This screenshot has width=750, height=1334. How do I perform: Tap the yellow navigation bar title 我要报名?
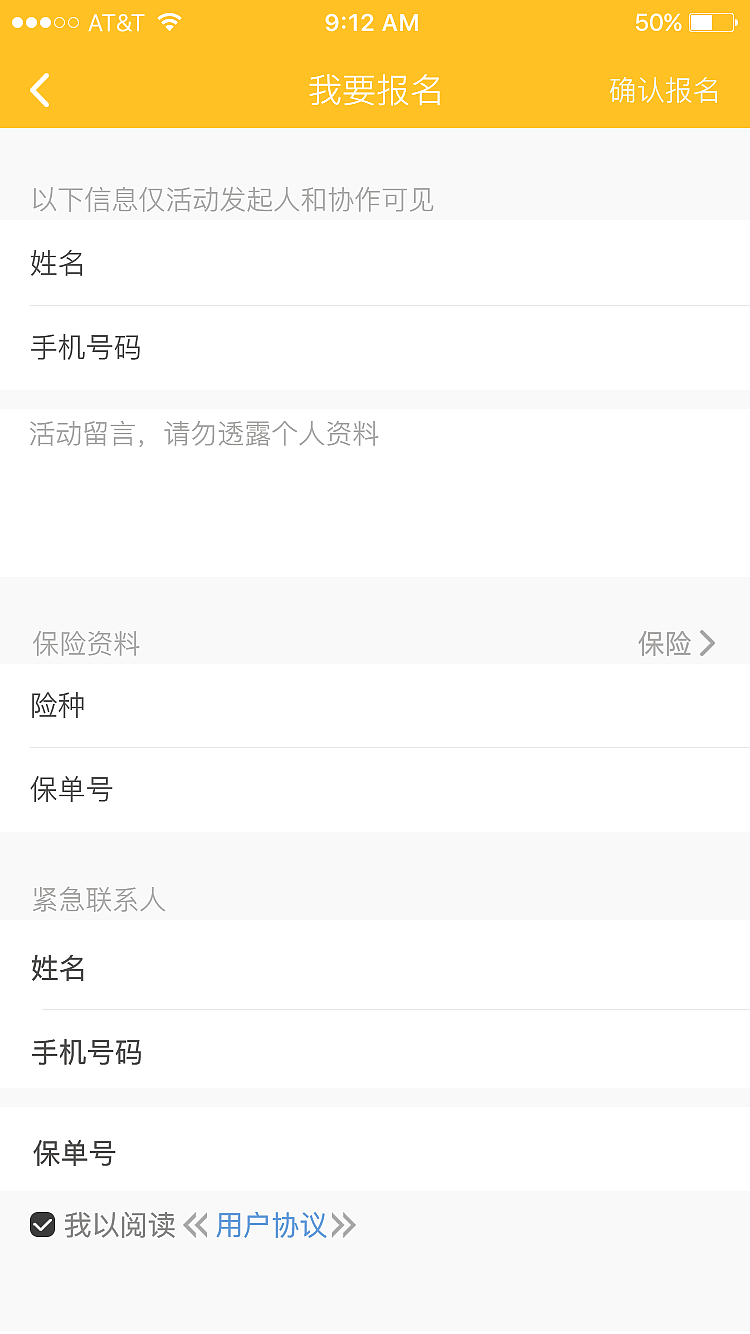click(x=374, y=90)
